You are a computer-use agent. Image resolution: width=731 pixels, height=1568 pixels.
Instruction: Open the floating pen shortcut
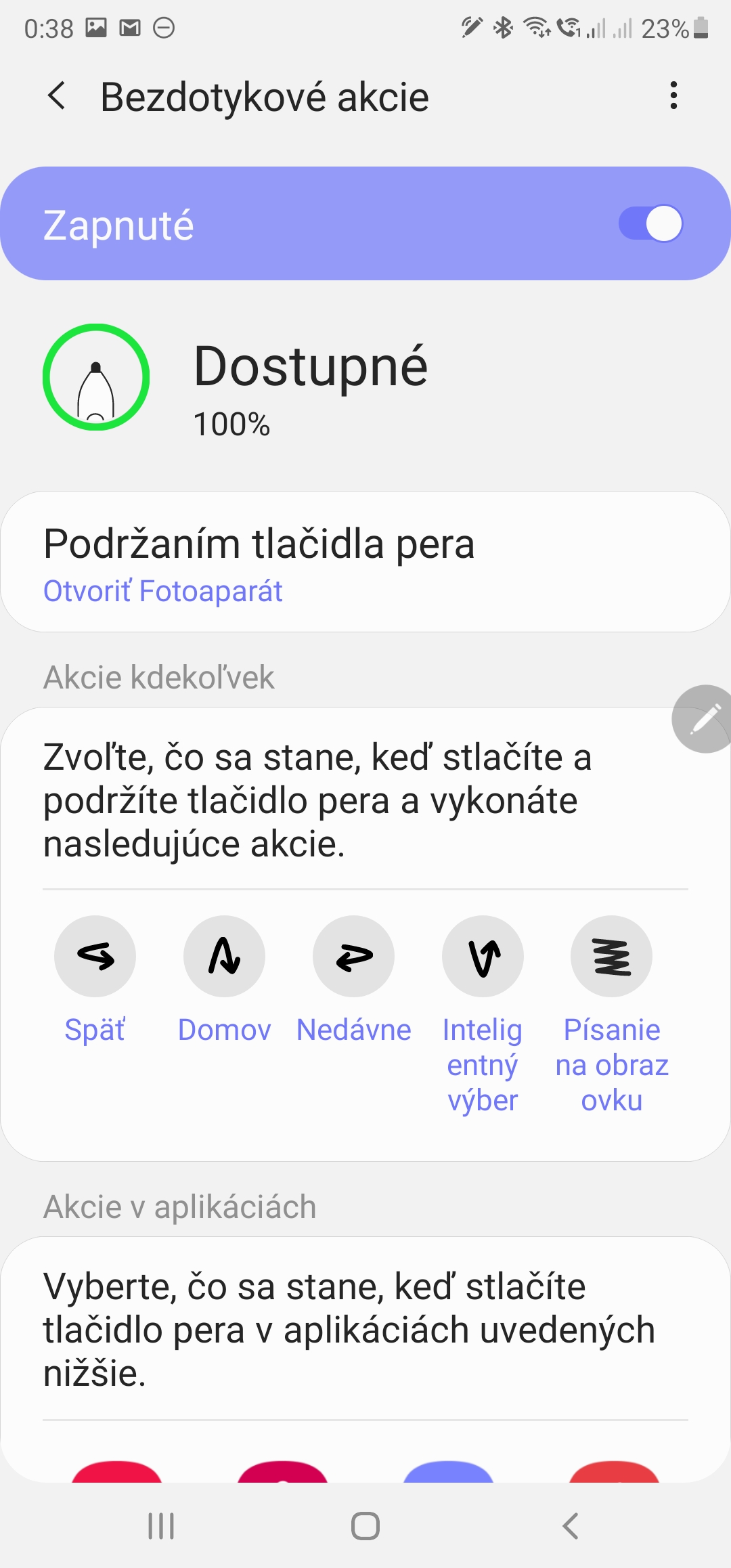coord(704,719)
